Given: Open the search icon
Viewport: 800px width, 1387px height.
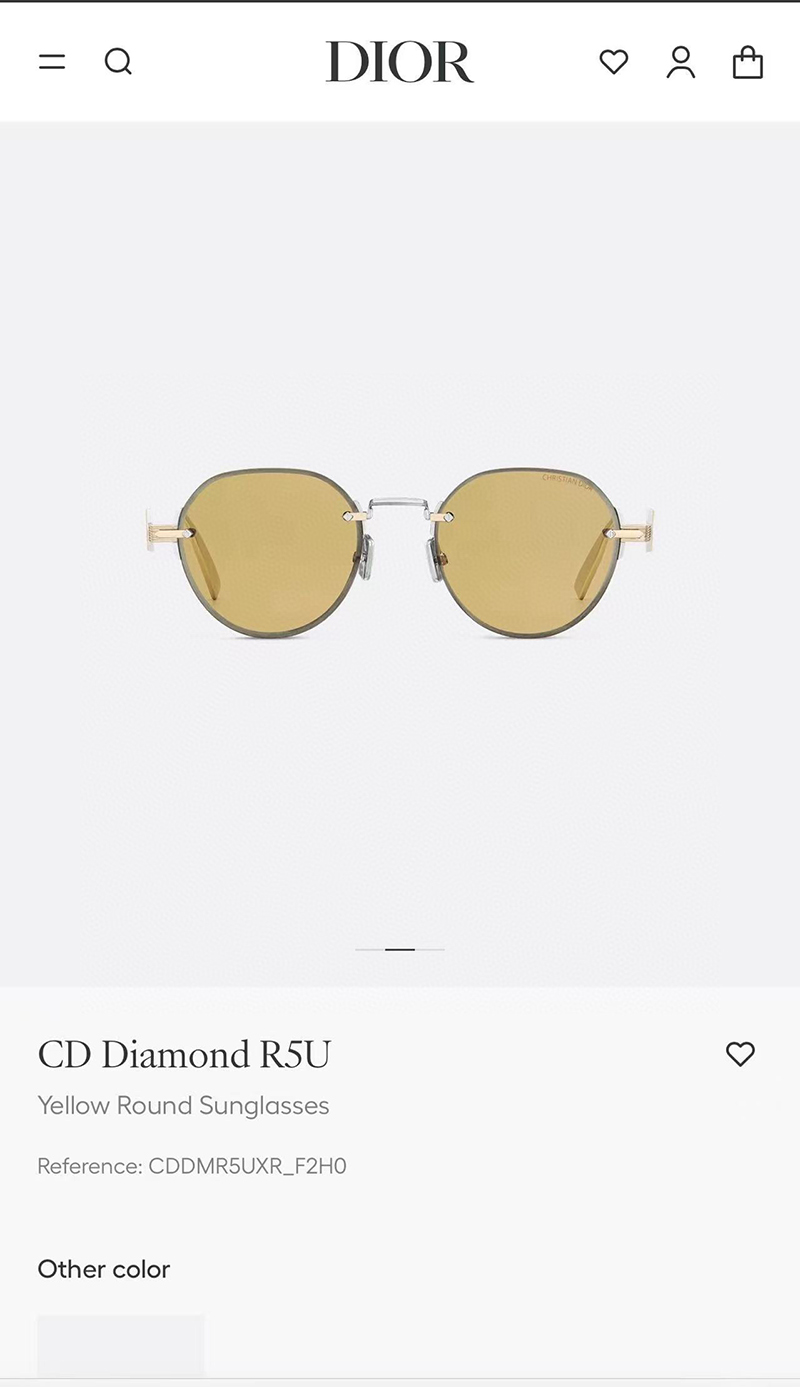Looking at the screenshot, I should (x=118, y=62).
